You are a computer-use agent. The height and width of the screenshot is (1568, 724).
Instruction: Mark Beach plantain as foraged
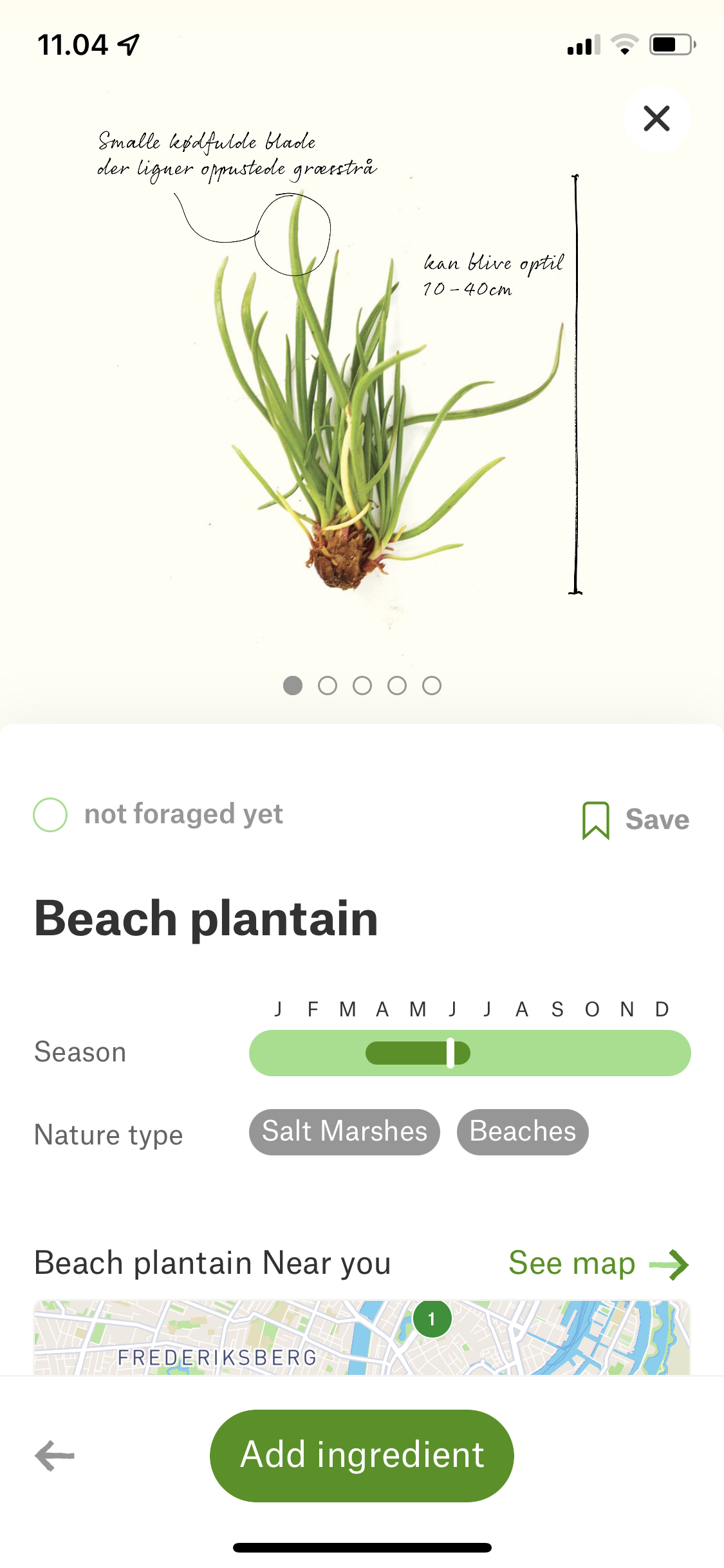pyautogui.click(x=50, y=815)
